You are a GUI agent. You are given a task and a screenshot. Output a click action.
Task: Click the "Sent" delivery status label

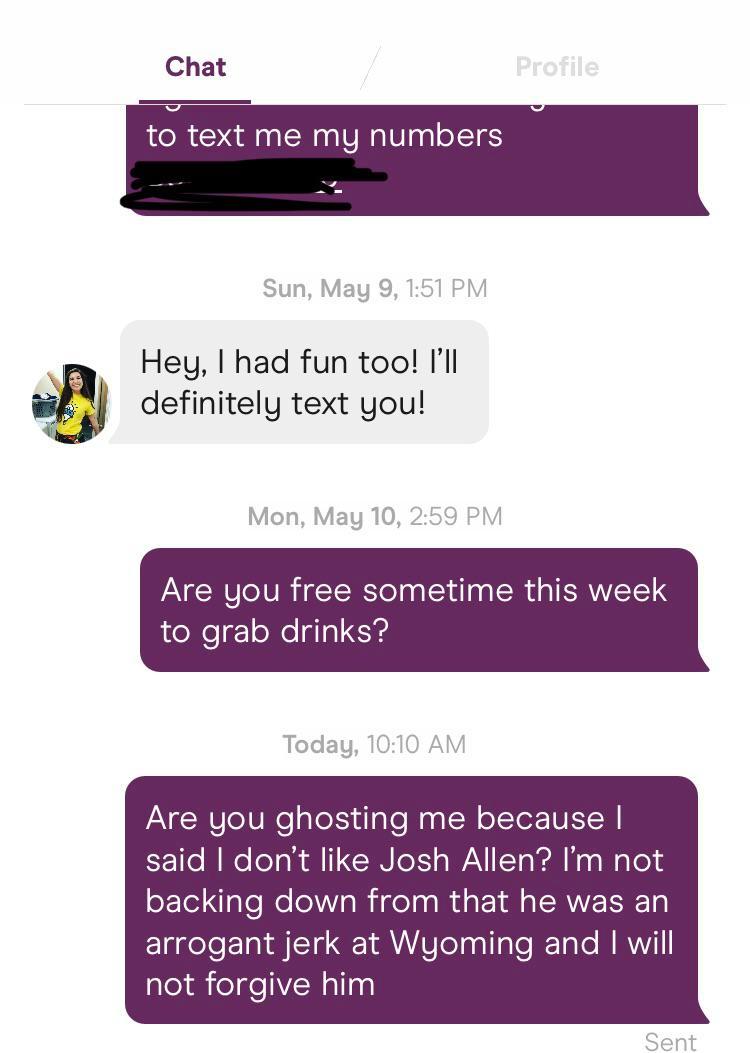coord(668,1042)
